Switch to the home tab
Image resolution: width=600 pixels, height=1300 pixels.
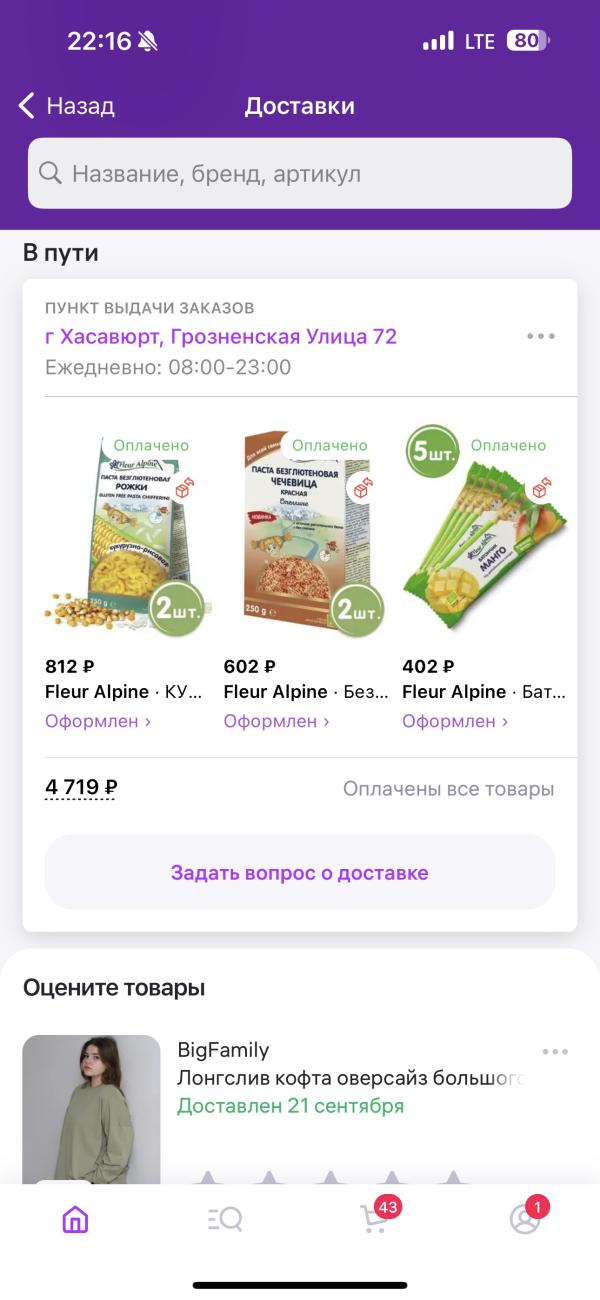click(75, 1219)
